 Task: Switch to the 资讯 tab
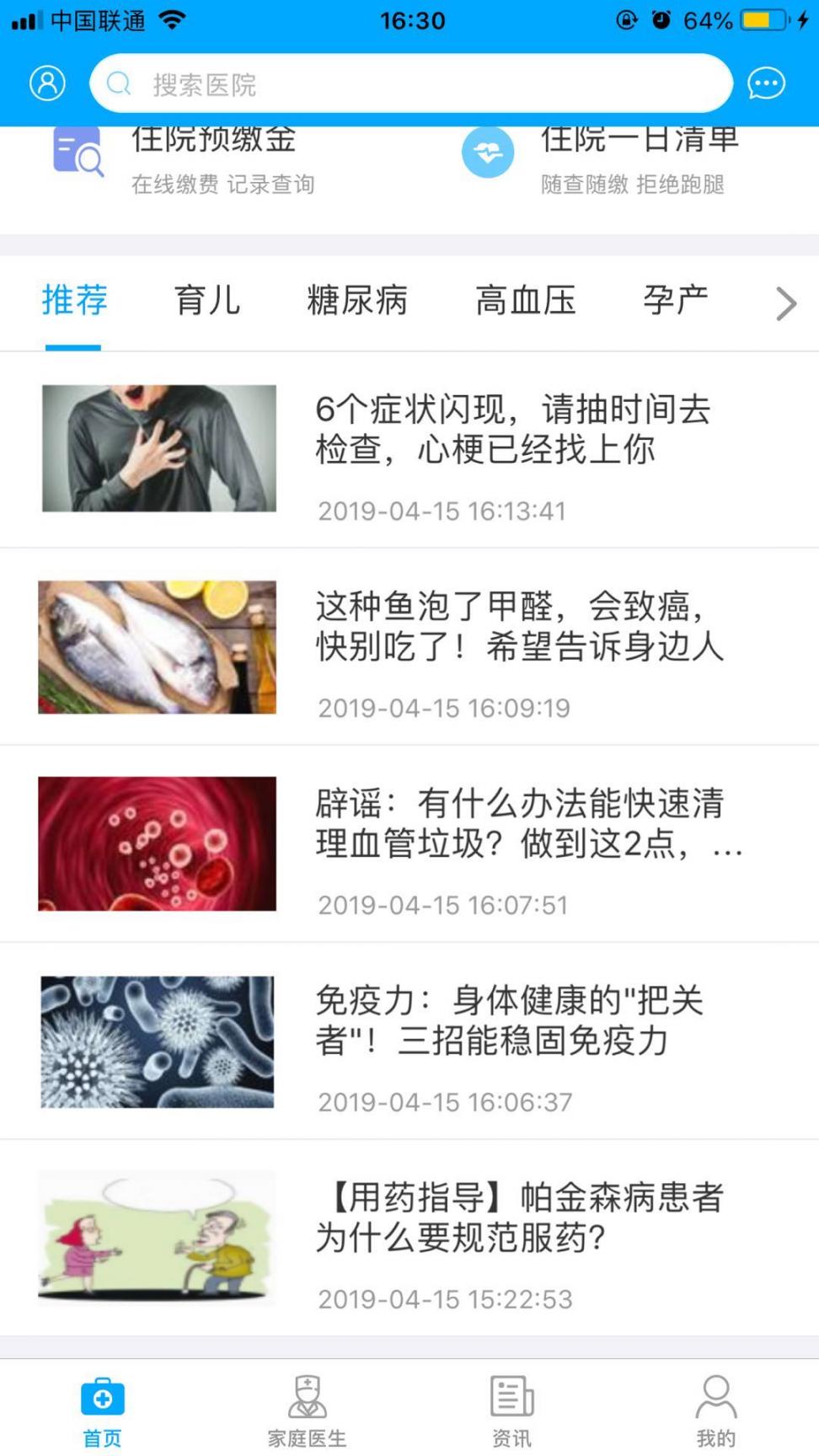coord(511,1410)
